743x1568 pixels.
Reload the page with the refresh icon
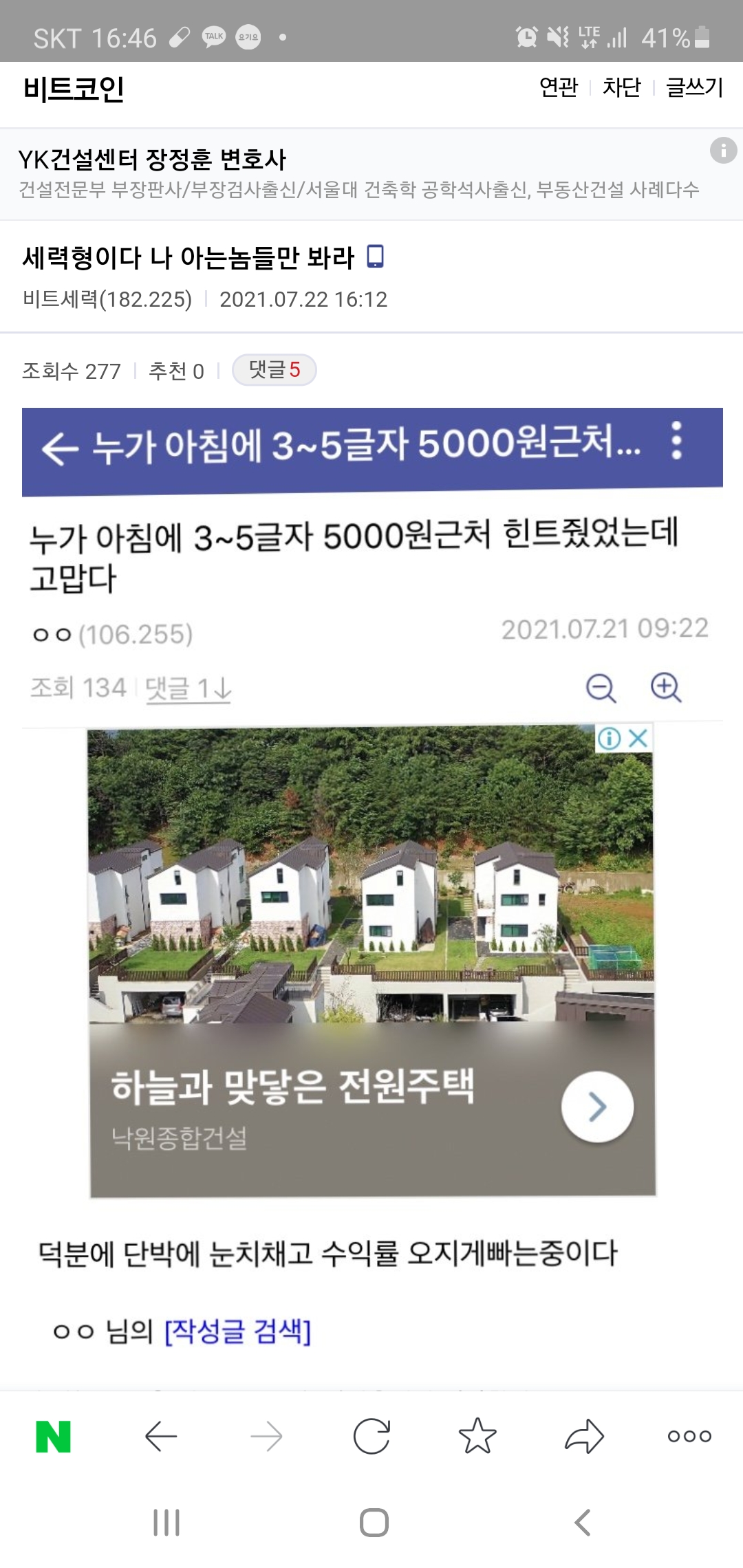coord(371,1436)
